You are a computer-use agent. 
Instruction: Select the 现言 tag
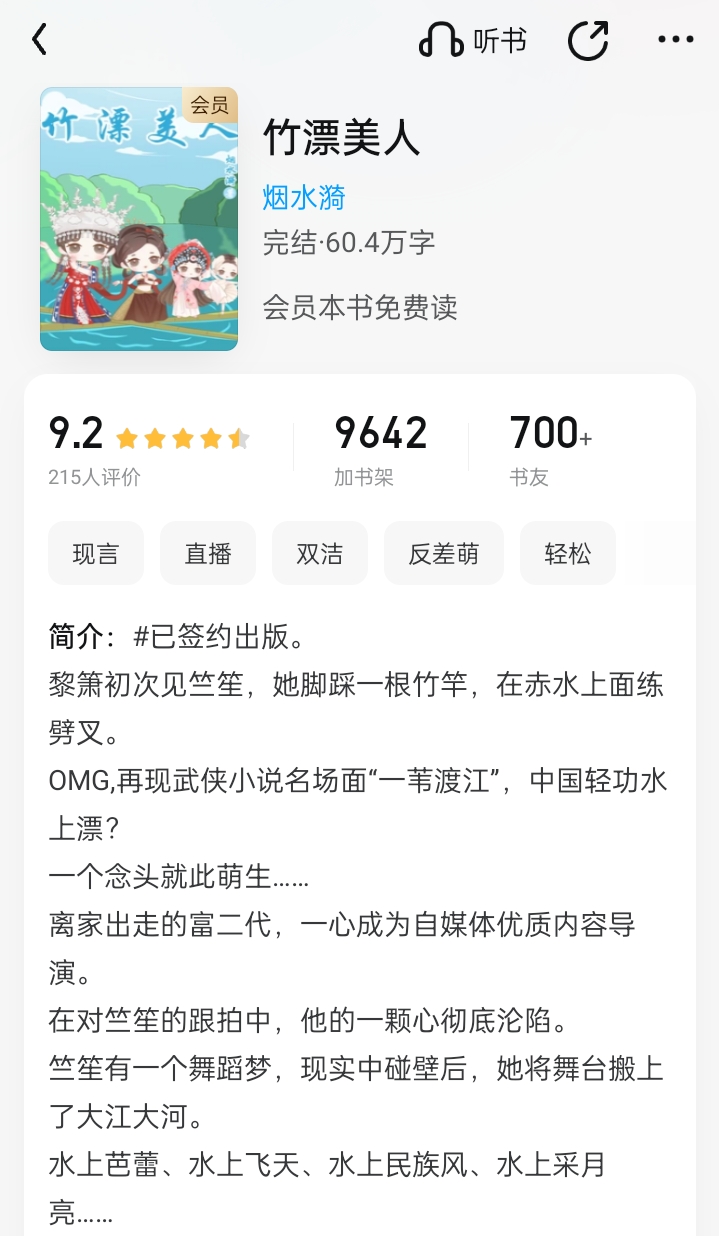(x=96, y=553)
